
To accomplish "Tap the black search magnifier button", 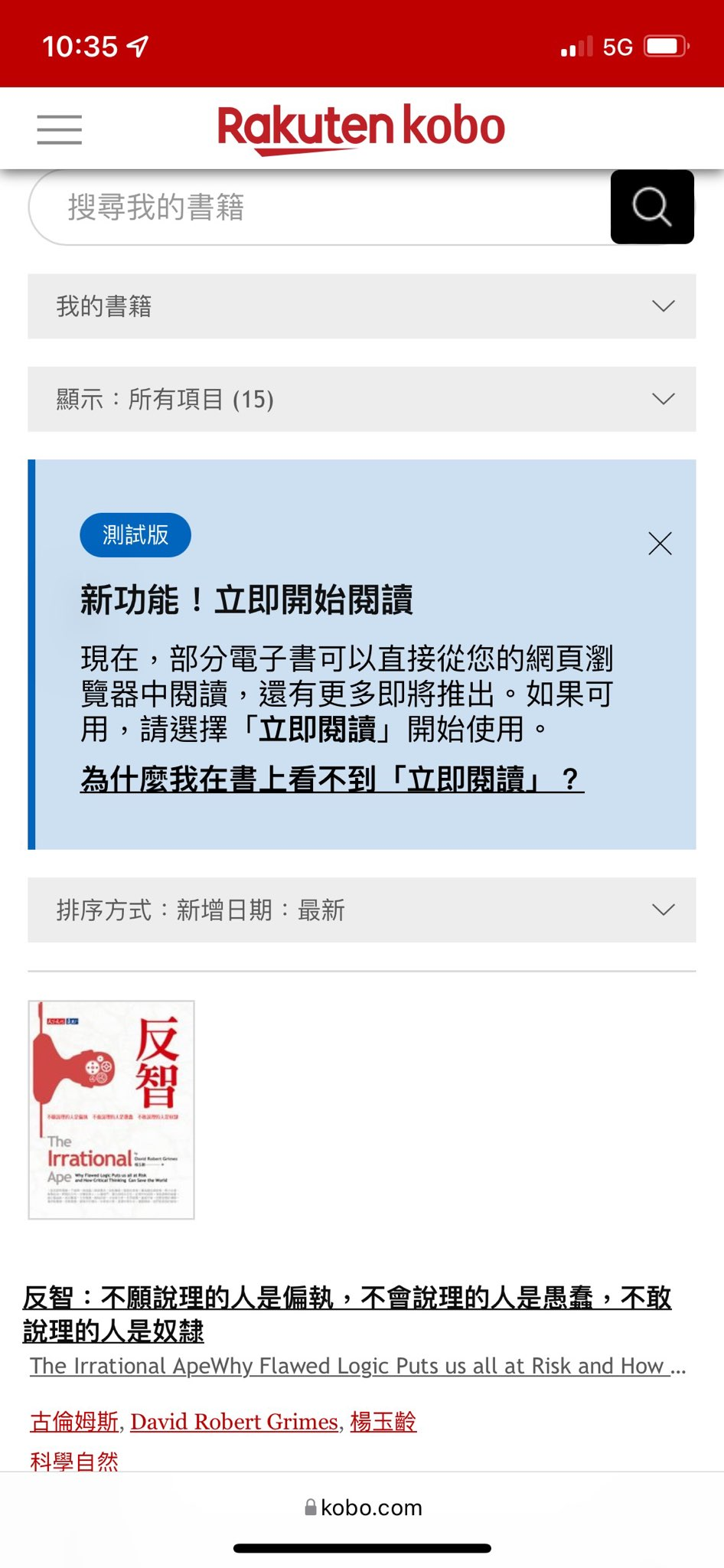I will 652,207.
